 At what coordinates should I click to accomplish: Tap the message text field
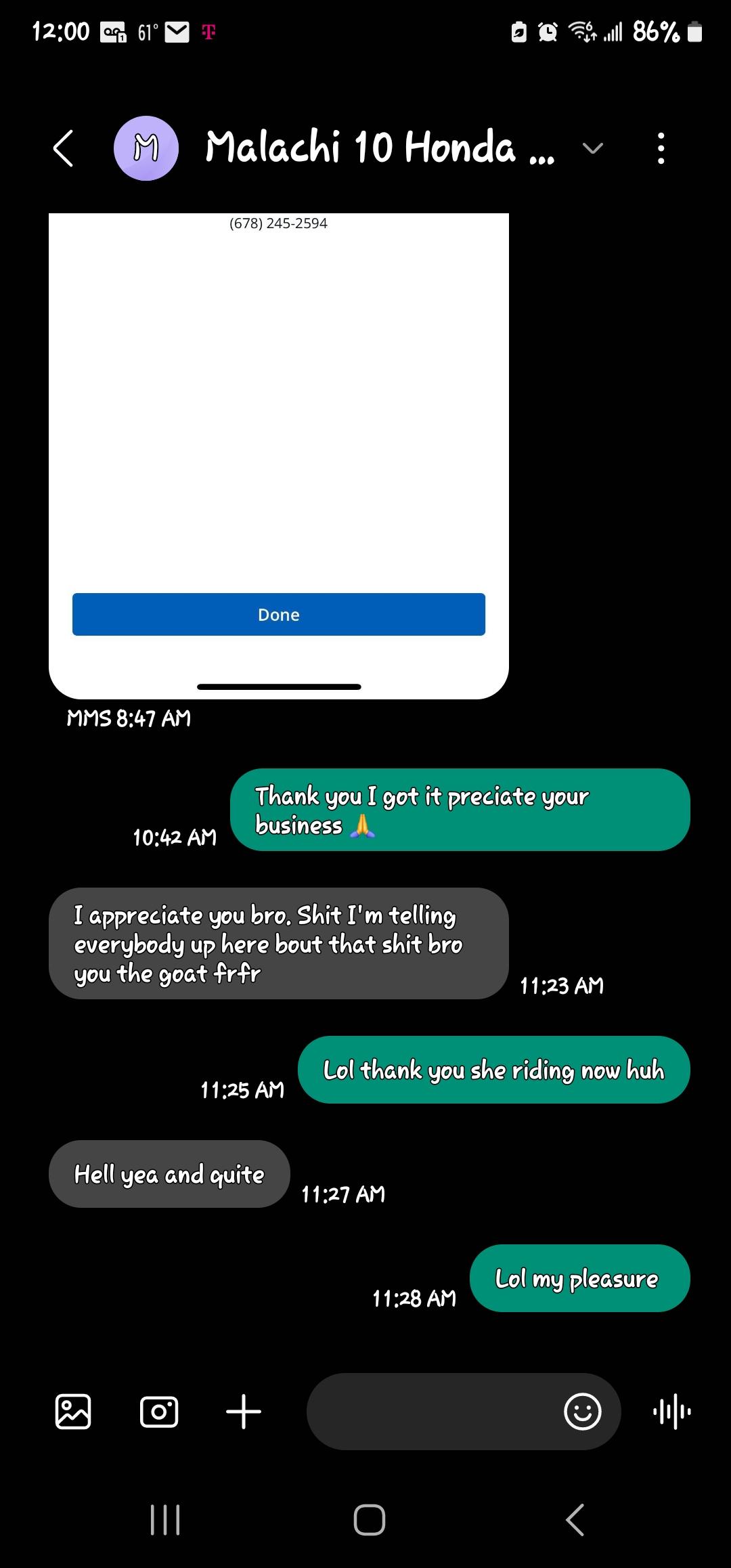(433, 1412)
